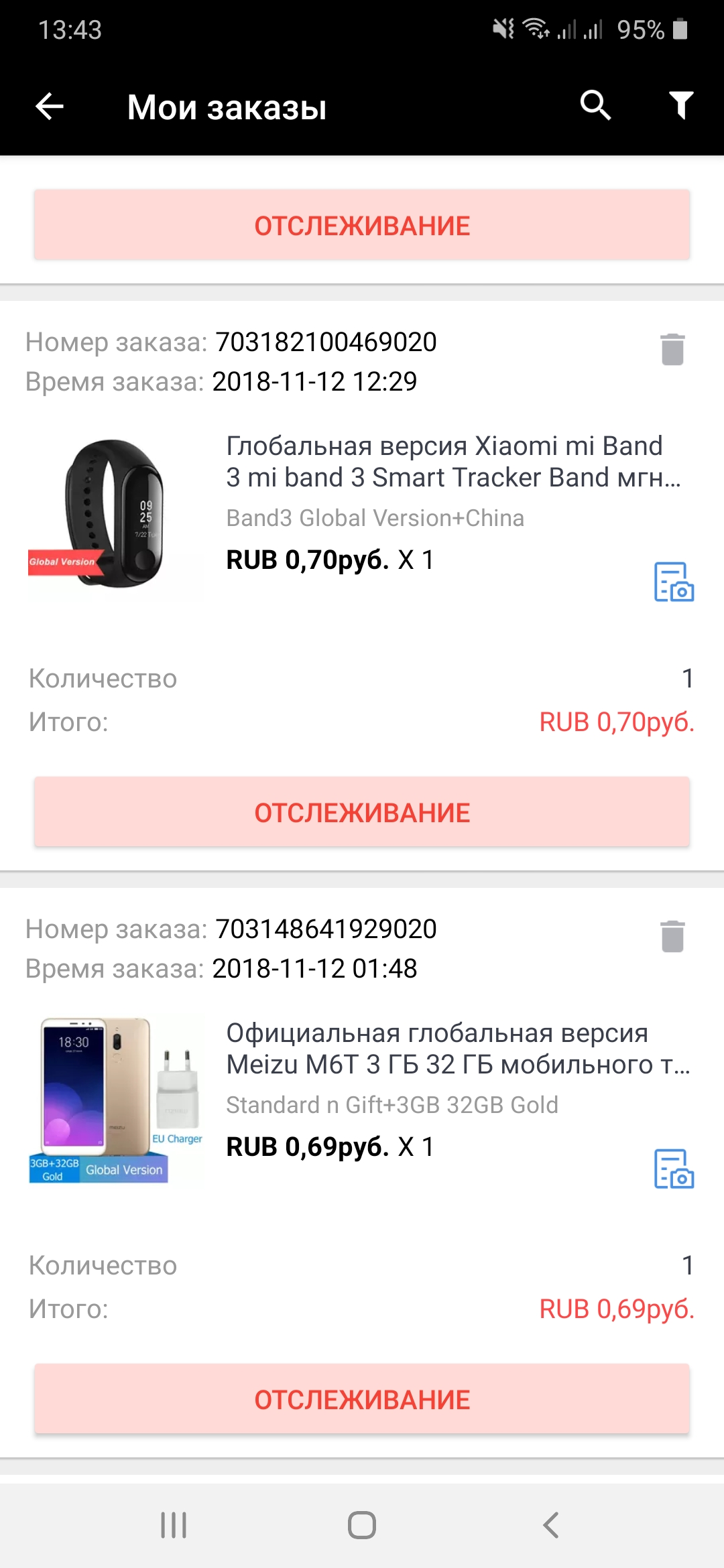Delete order 703148641929020
Screen dimensions: 724x1568
[672, 936]
